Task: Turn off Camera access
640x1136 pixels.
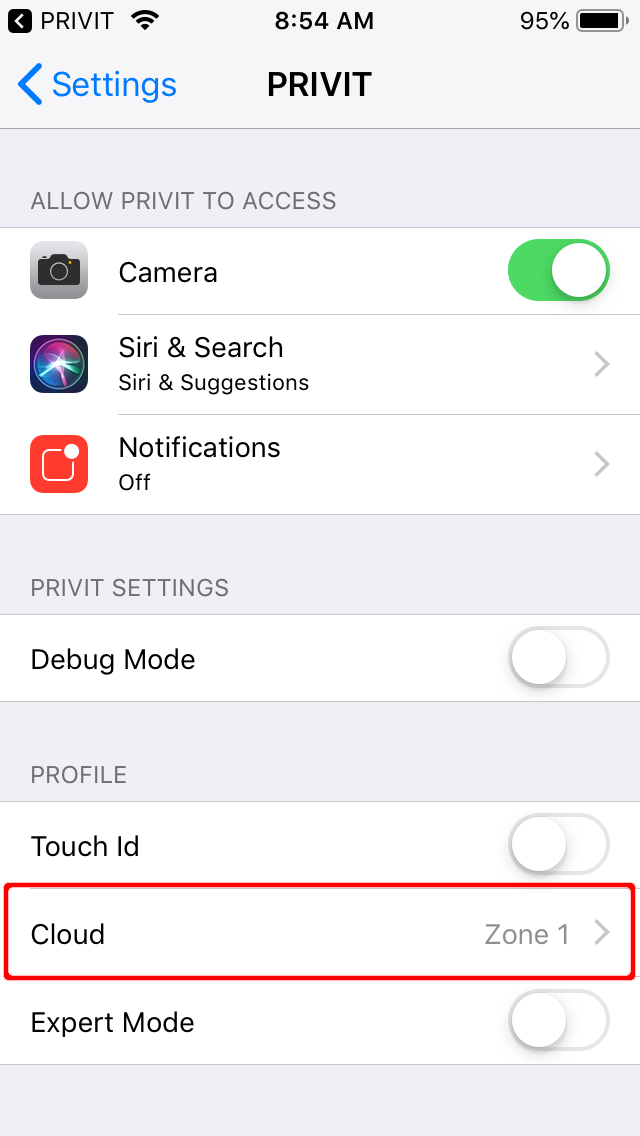Action: [559, 270]
